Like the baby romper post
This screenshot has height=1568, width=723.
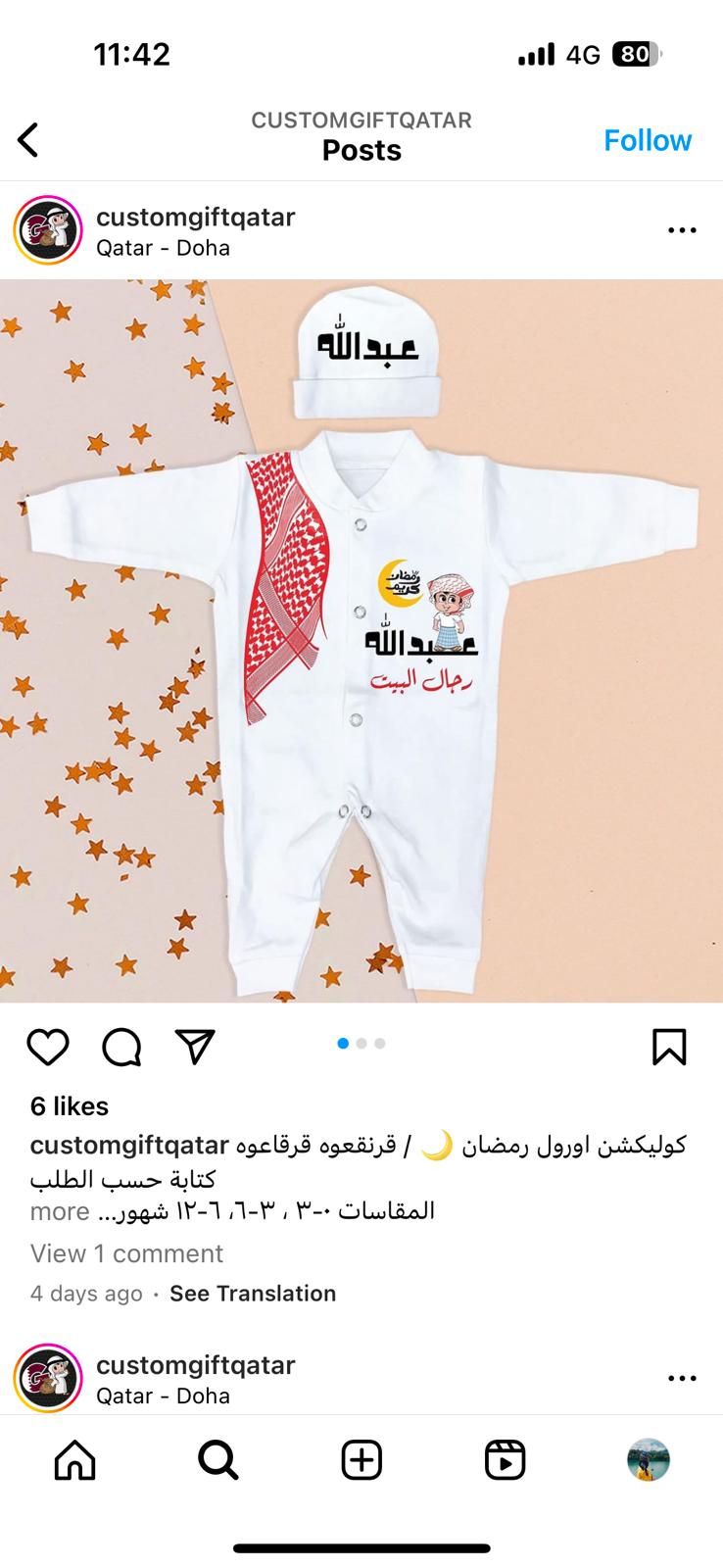[x=48, y=1047]
